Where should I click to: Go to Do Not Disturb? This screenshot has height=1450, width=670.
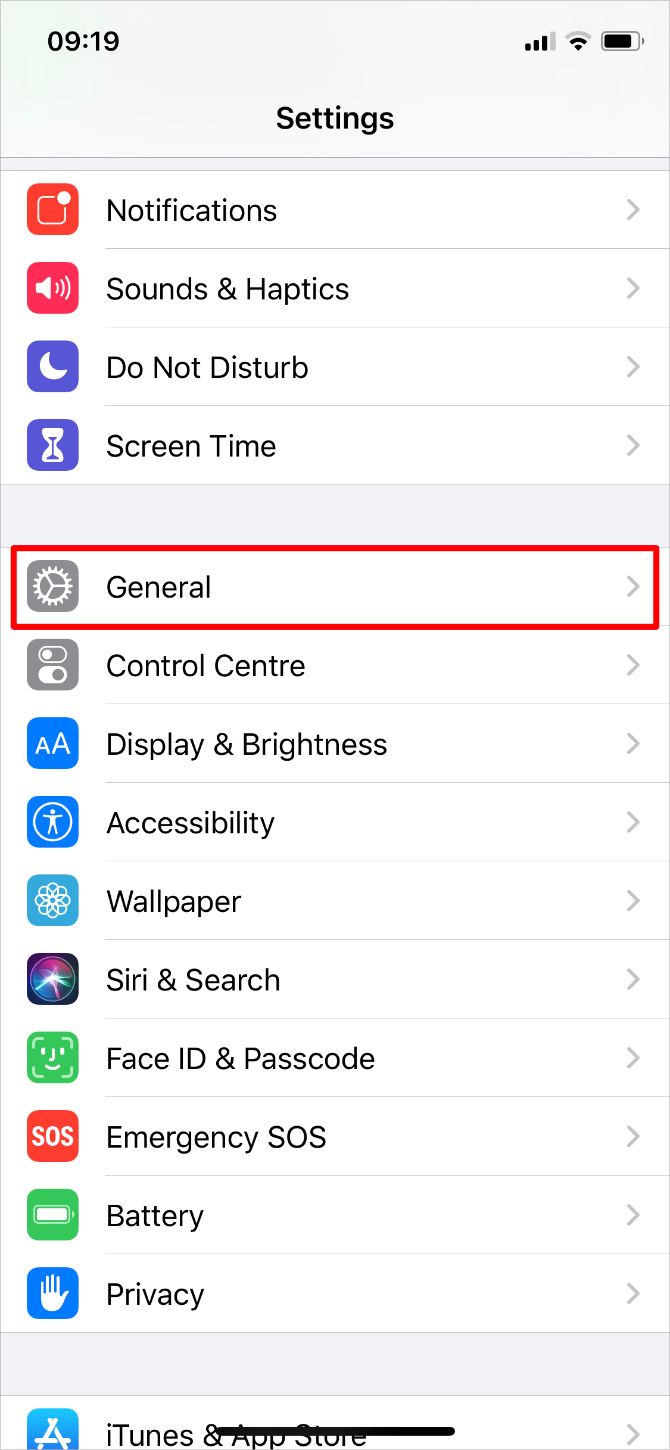coord(335,367)
